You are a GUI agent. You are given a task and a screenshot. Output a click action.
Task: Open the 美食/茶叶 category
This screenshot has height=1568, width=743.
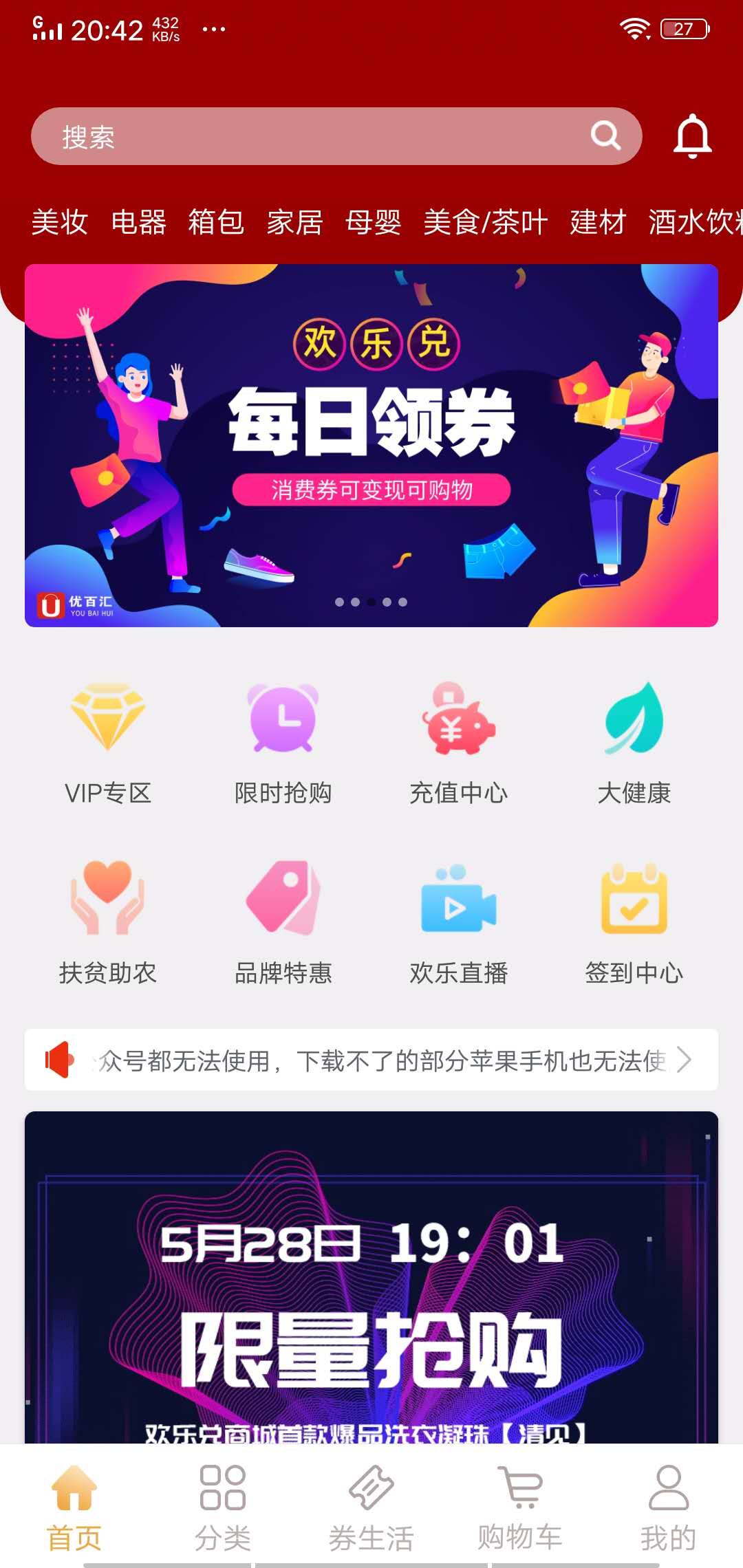(x=484, y=222)
